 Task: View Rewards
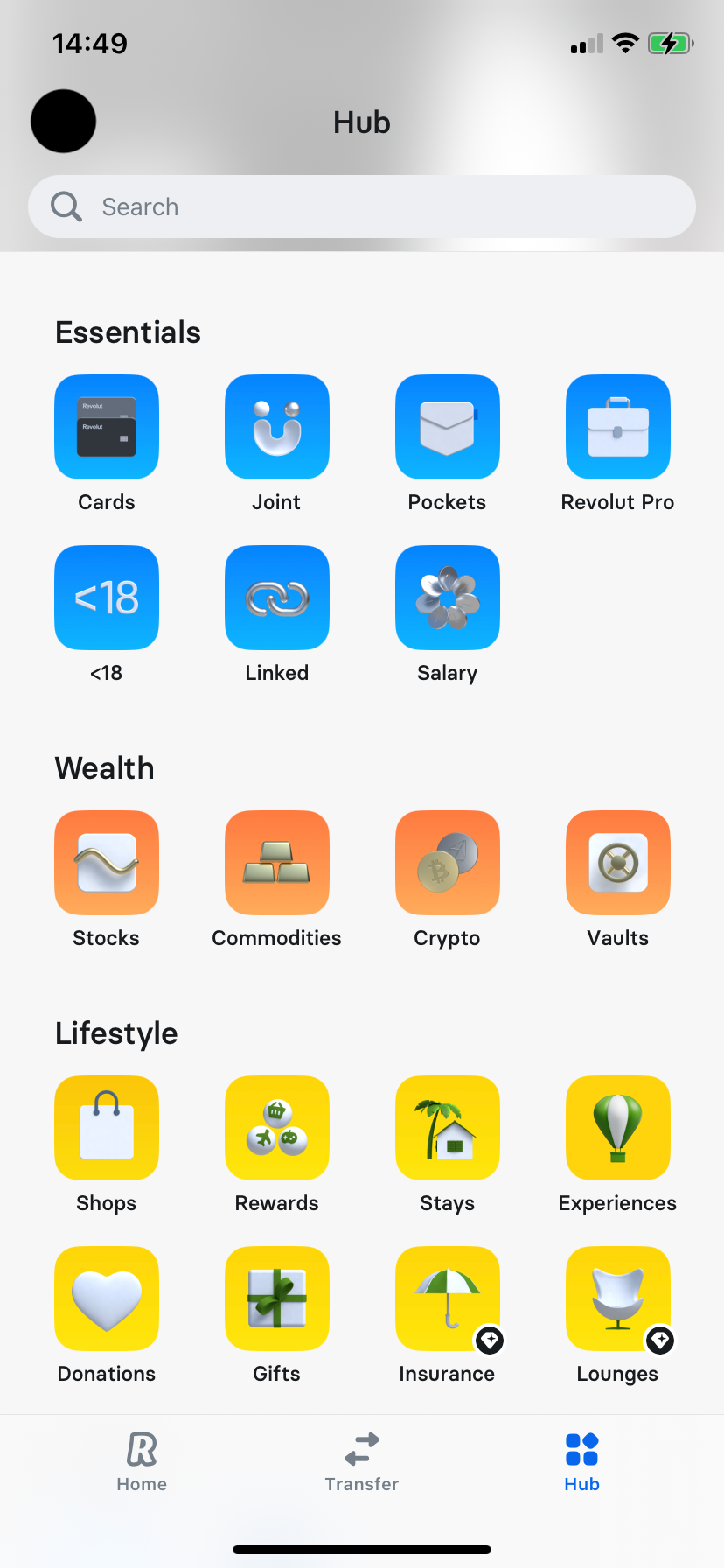(277, 1128)
